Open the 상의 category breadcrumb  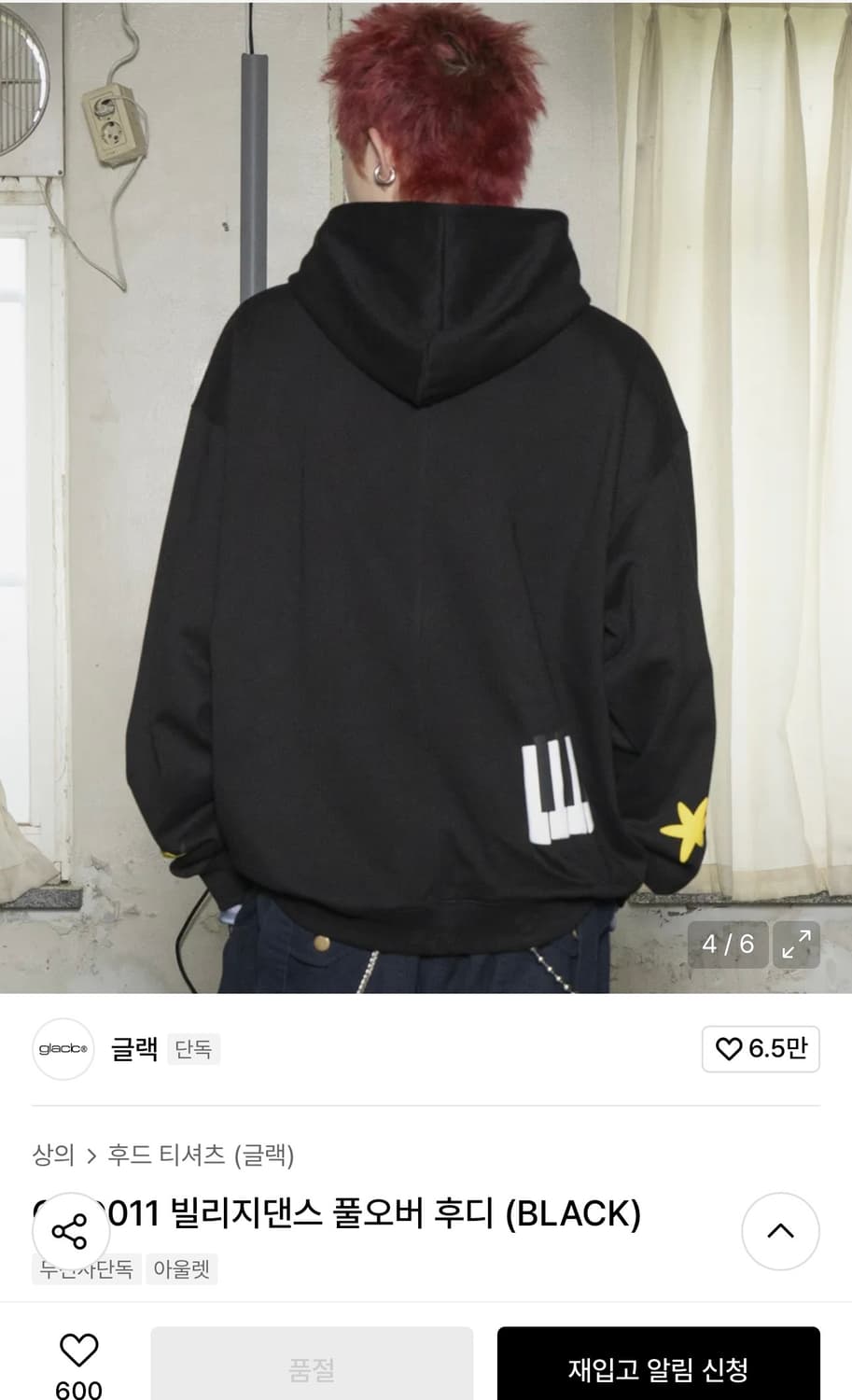tap(51, 1155)
